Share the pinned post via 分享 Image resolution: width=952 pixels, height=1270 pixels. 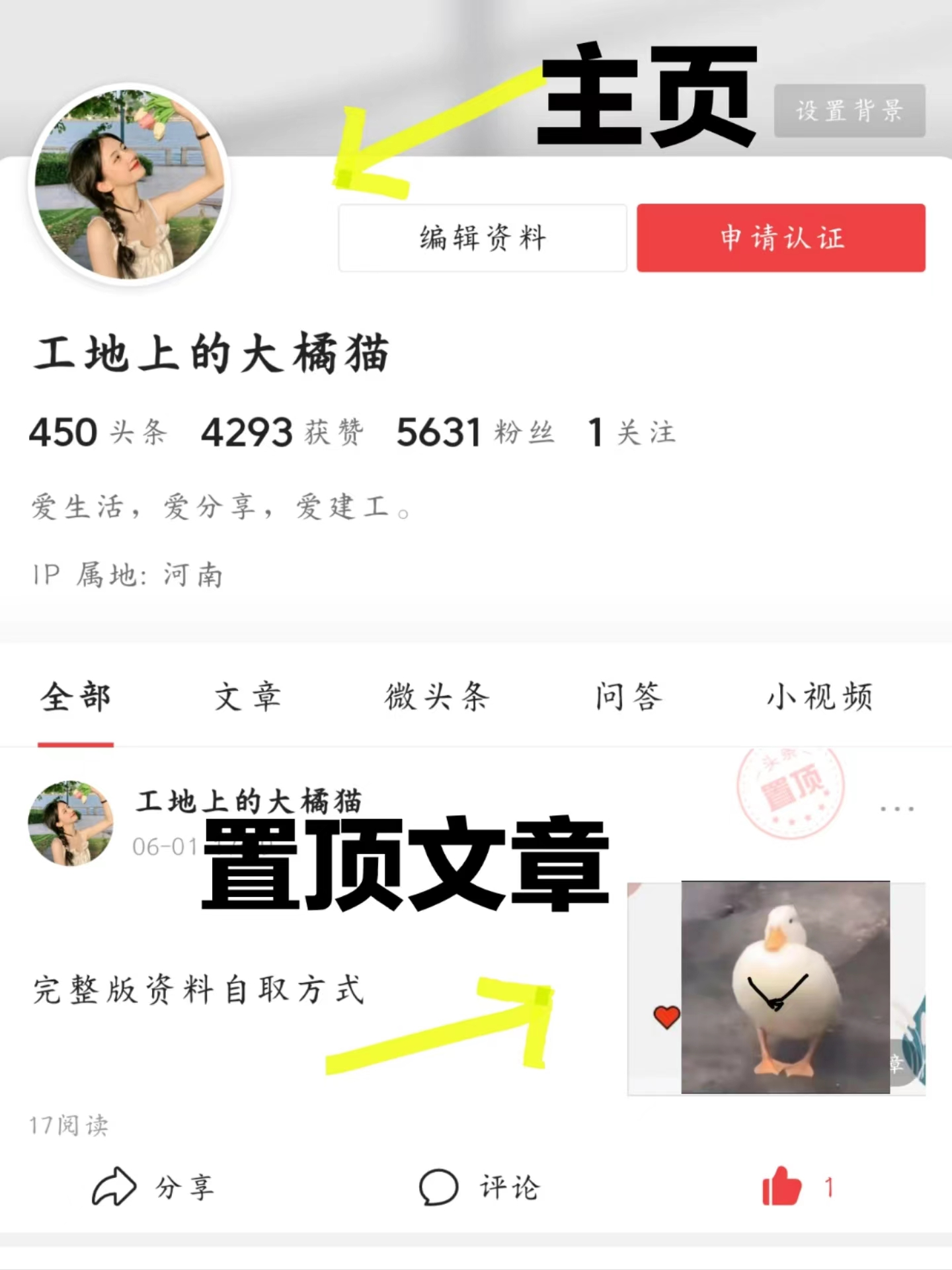pyautogui.click(x=153, y=1187)
